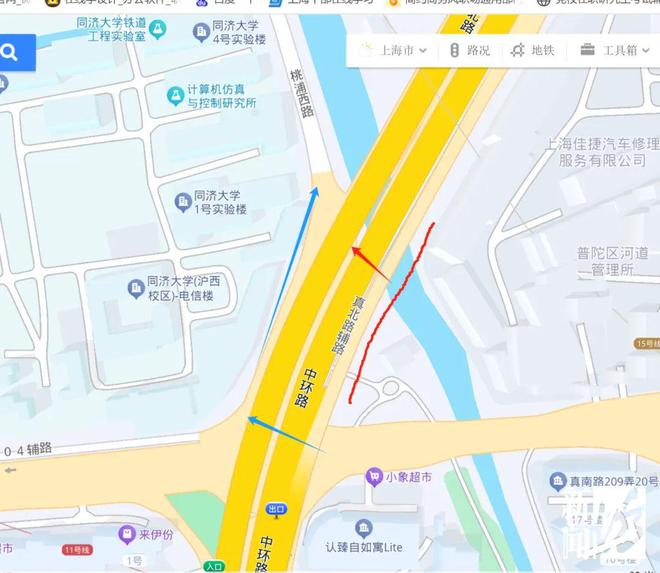Open the 计算机仿真与控制研究所 marker

(176, 96)
